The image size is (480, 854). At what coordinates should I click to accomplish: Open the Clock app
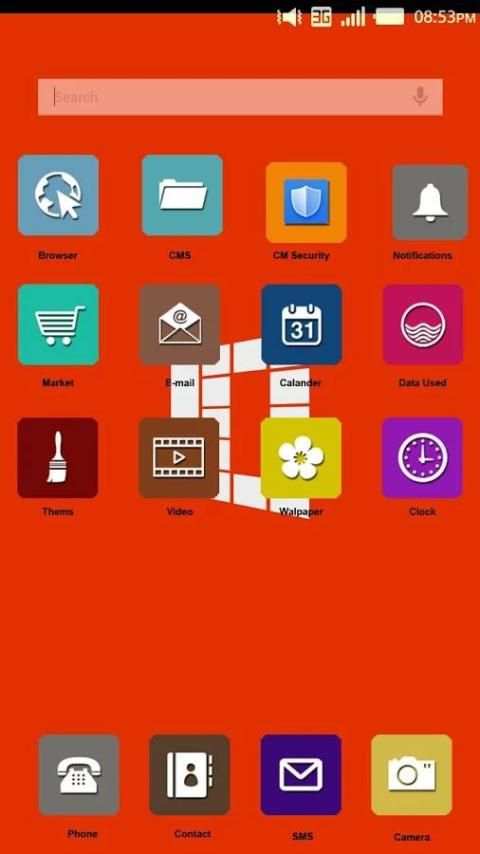(x=422, y=458)
